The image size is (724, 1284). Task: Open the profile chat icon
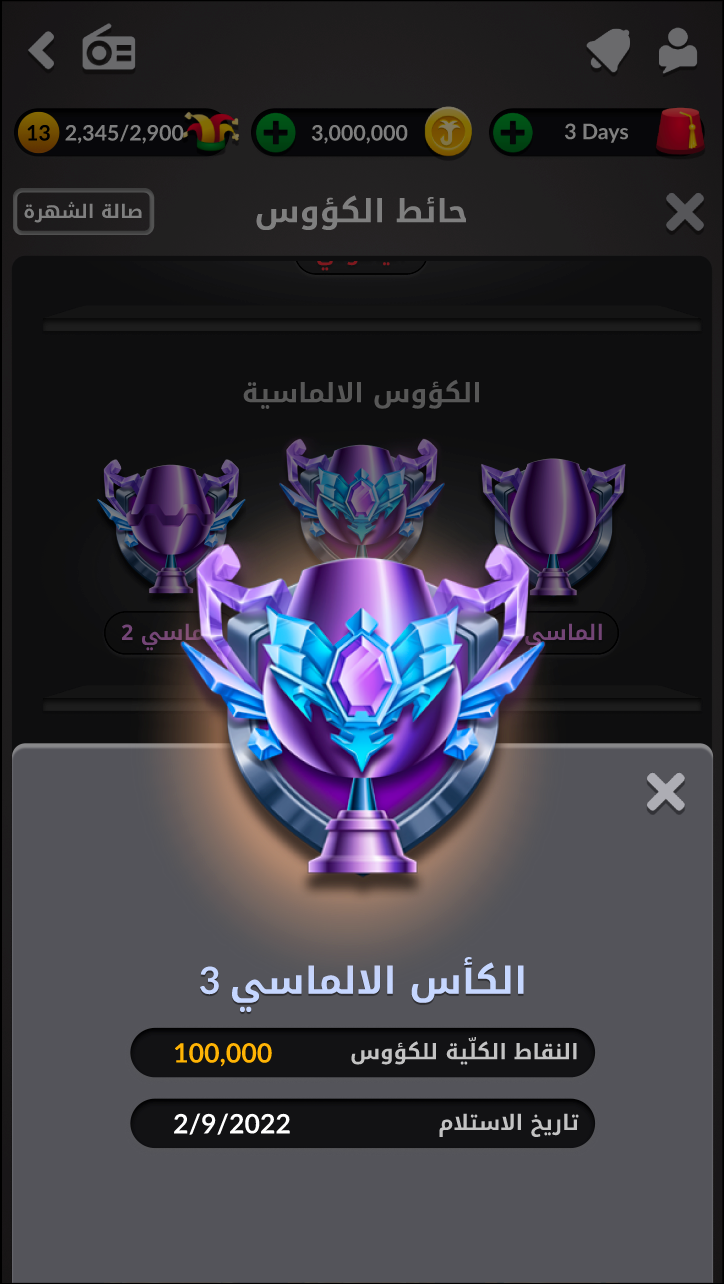click(x=678, y=50)
